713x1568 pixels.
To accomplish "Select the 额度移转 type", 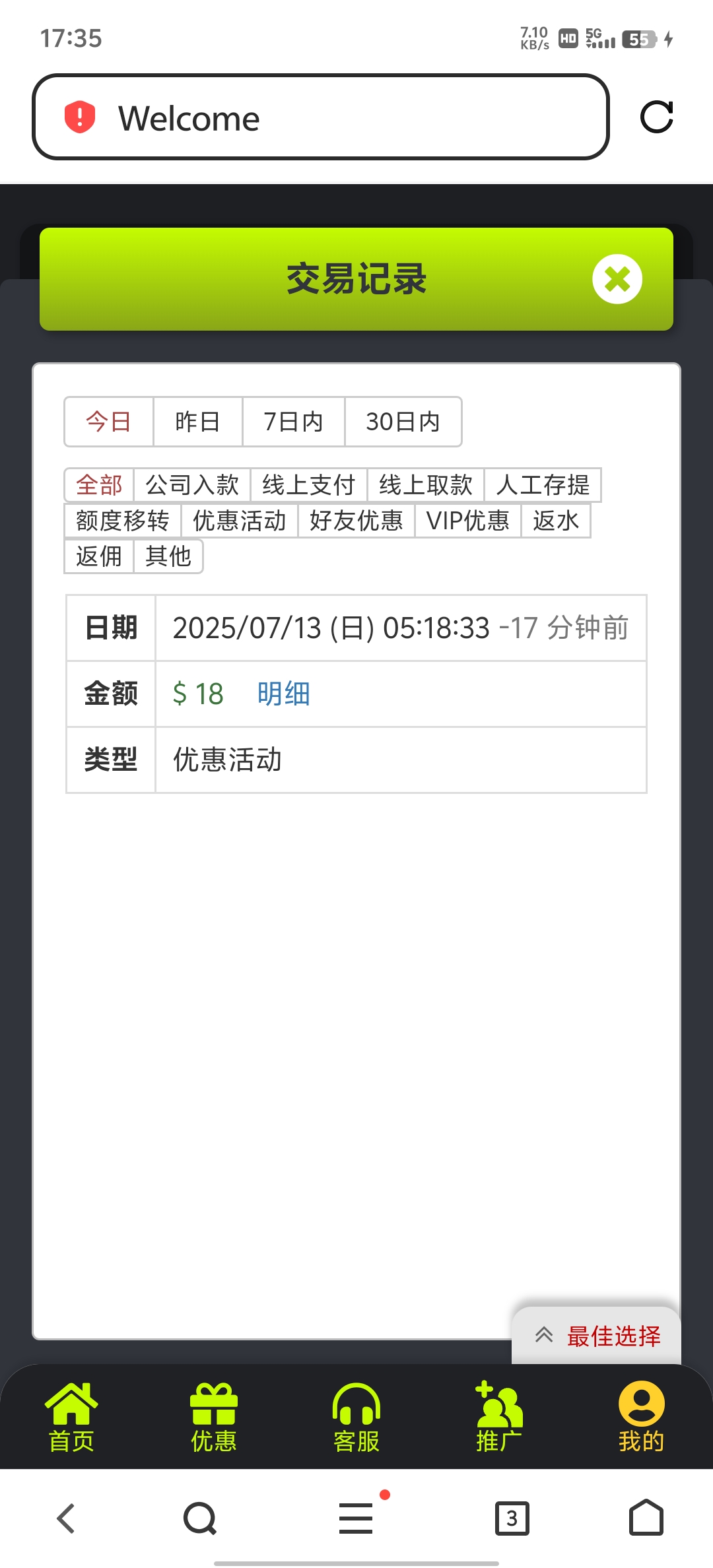I will pos(122,521).
